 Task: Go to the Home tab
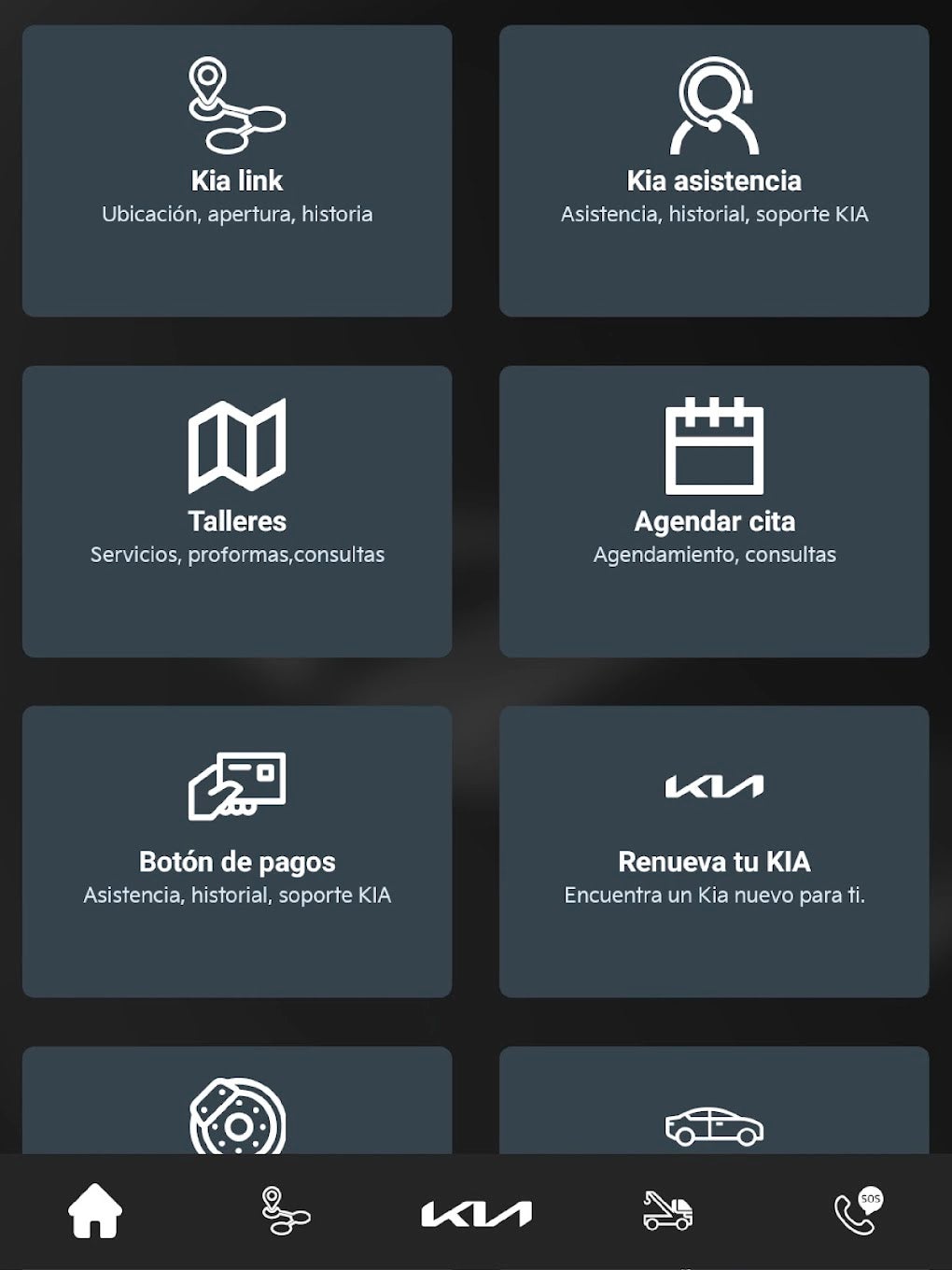(x=95, y=1210)
